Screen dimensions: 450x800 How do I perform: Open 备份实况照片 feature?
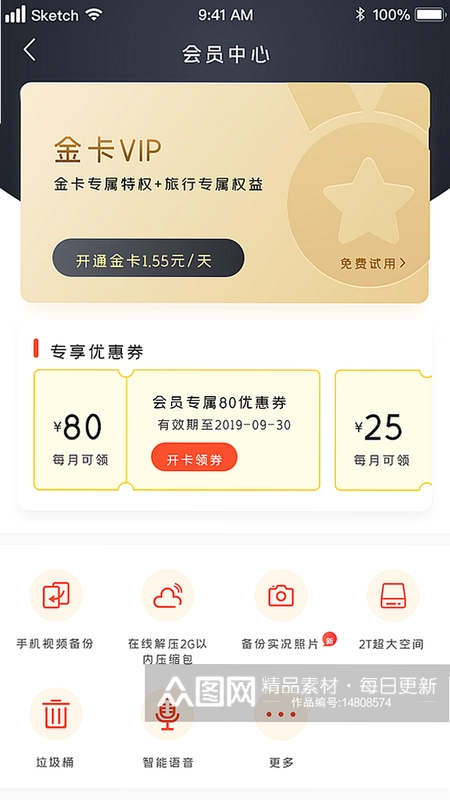(x=281, y=609)
